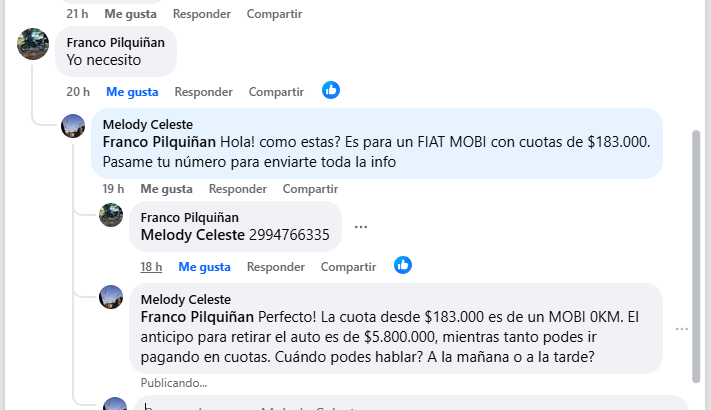Screen dimensions: 711x410
Task: Open Franco Pilquiñan's profile from "Yo necesito" comment
Action: [x=115, y=42]
